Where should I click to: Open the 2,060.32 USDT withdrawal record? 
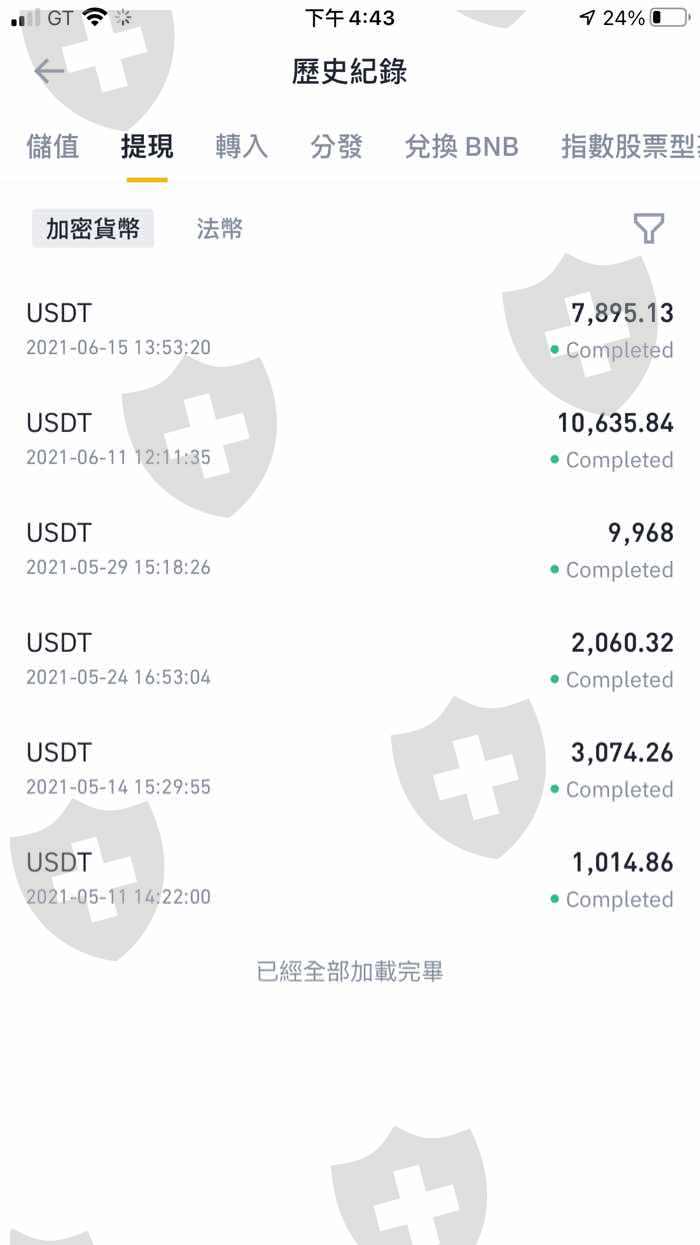[350, 660]
